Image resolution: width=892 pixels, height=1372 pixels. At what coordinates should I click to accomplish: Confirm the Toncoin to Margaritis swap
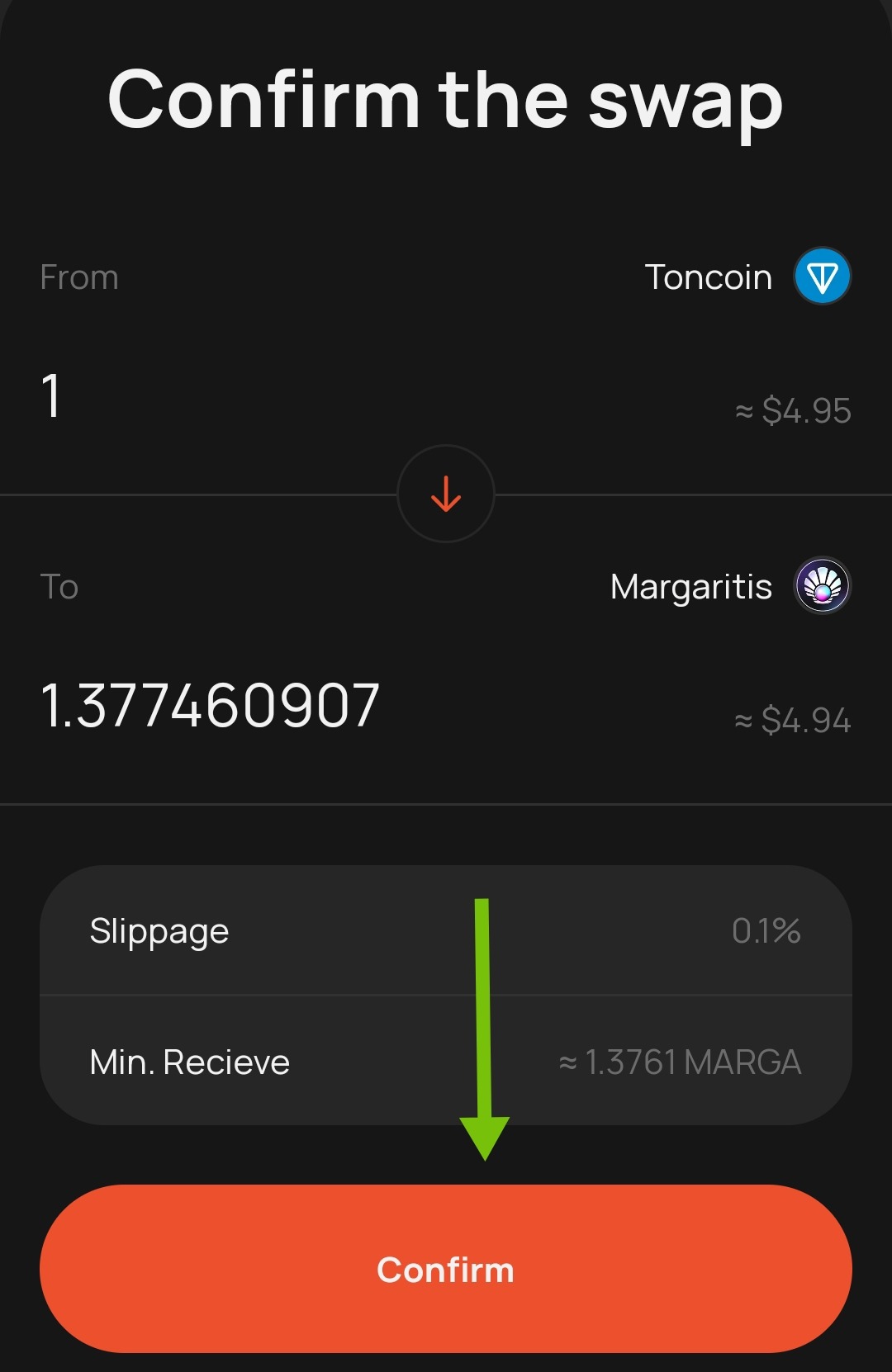(x=446, y=1269)
